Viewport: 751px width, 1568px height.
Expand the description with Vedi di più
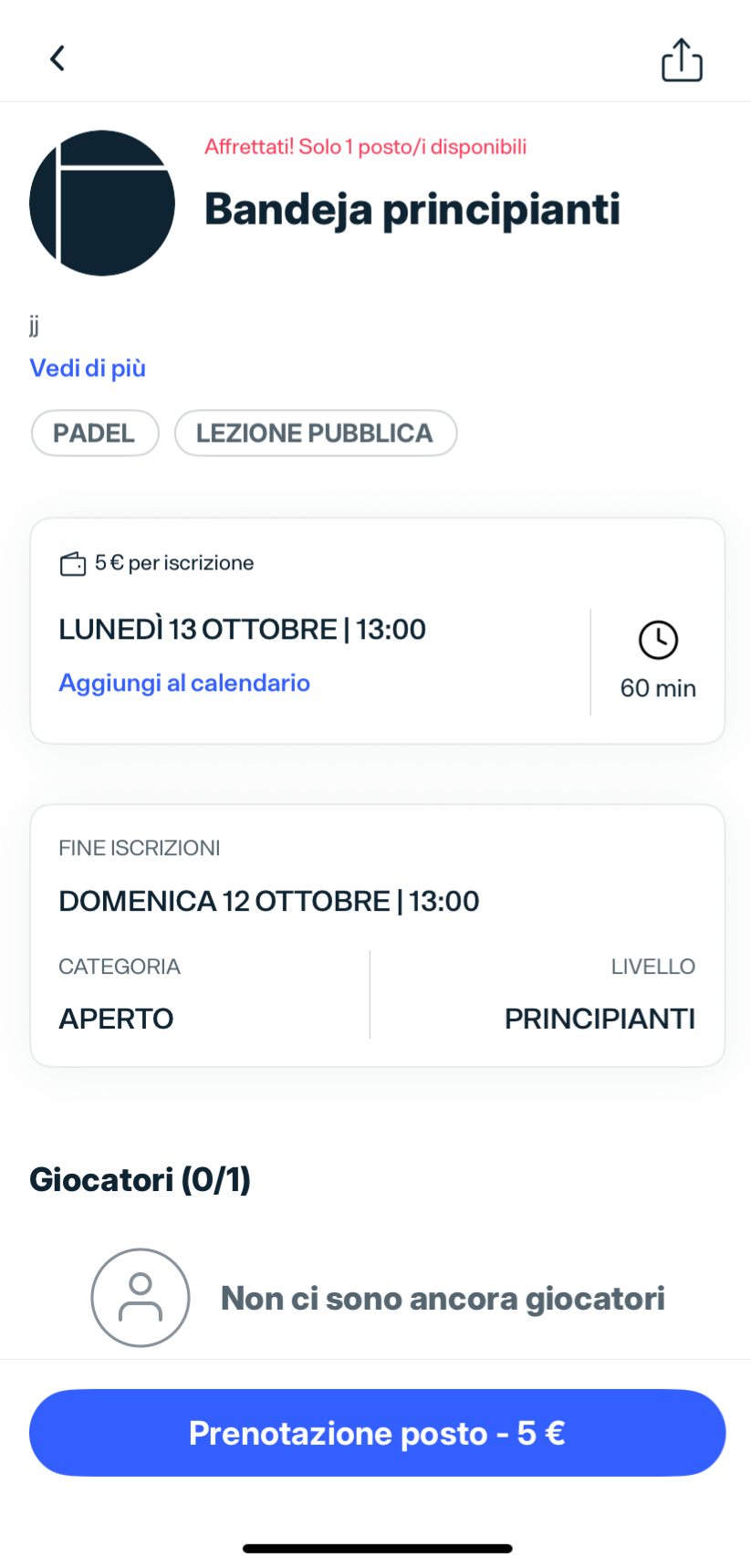point(88,368)
